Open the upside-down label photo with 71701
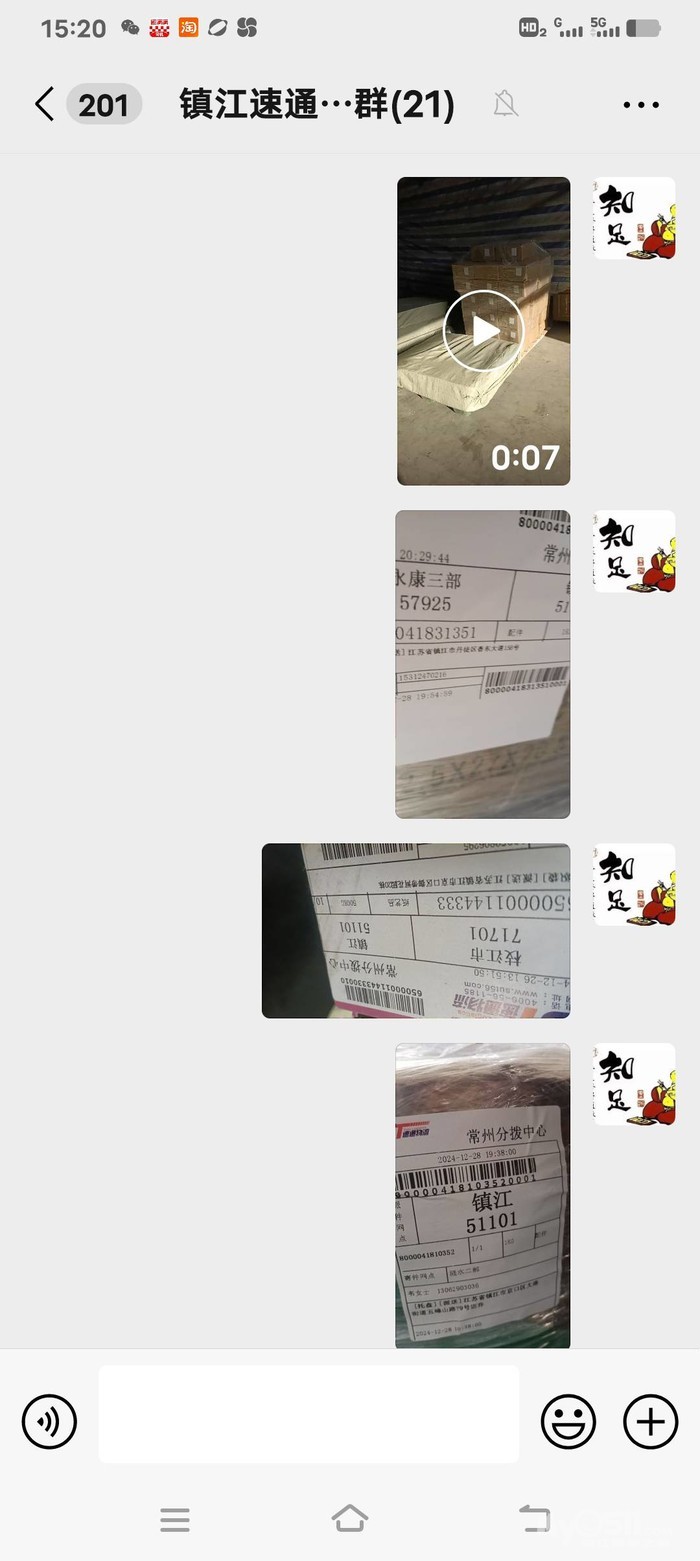The image size is (700, 1561). pyautogui.click(x=415, y=930)
